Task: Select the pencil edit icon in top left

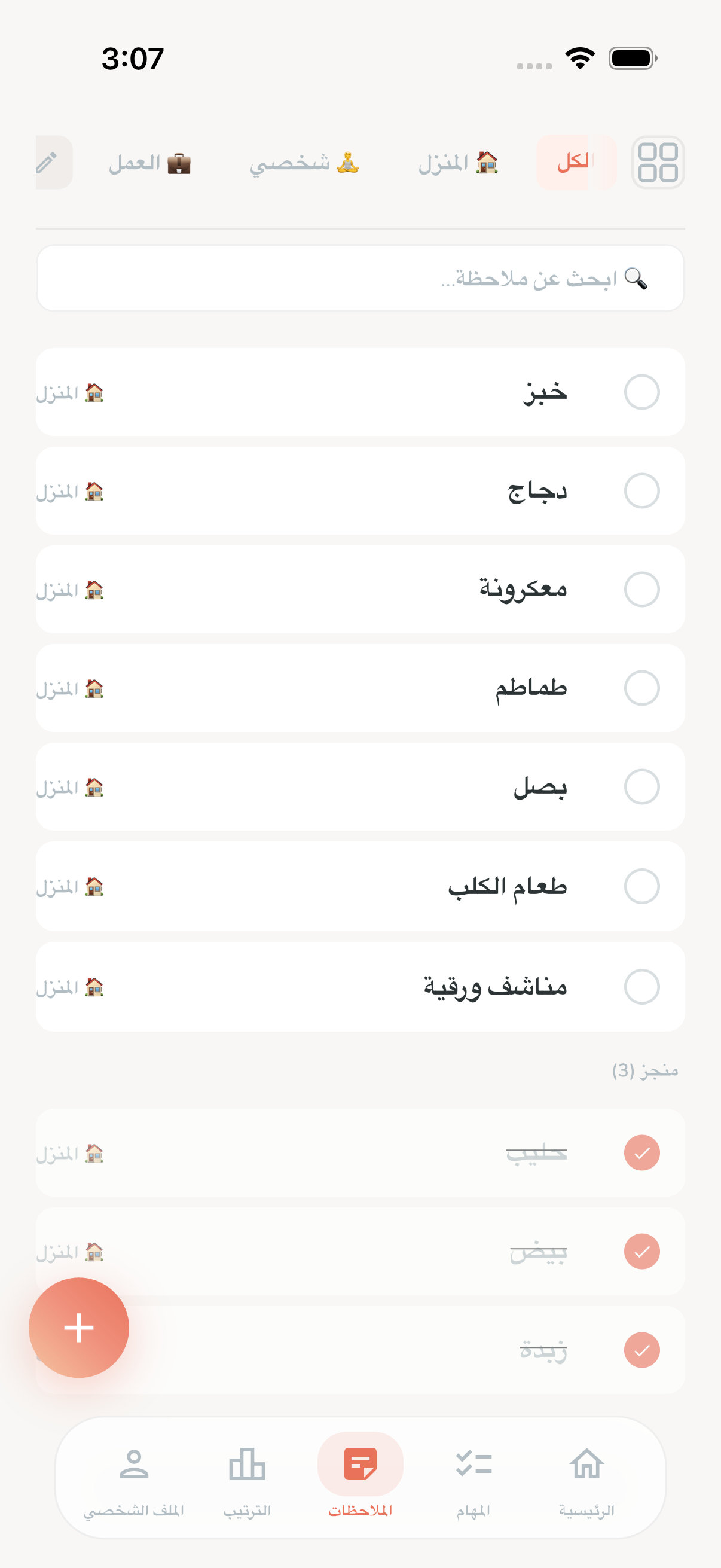Action: click(47, 162)
